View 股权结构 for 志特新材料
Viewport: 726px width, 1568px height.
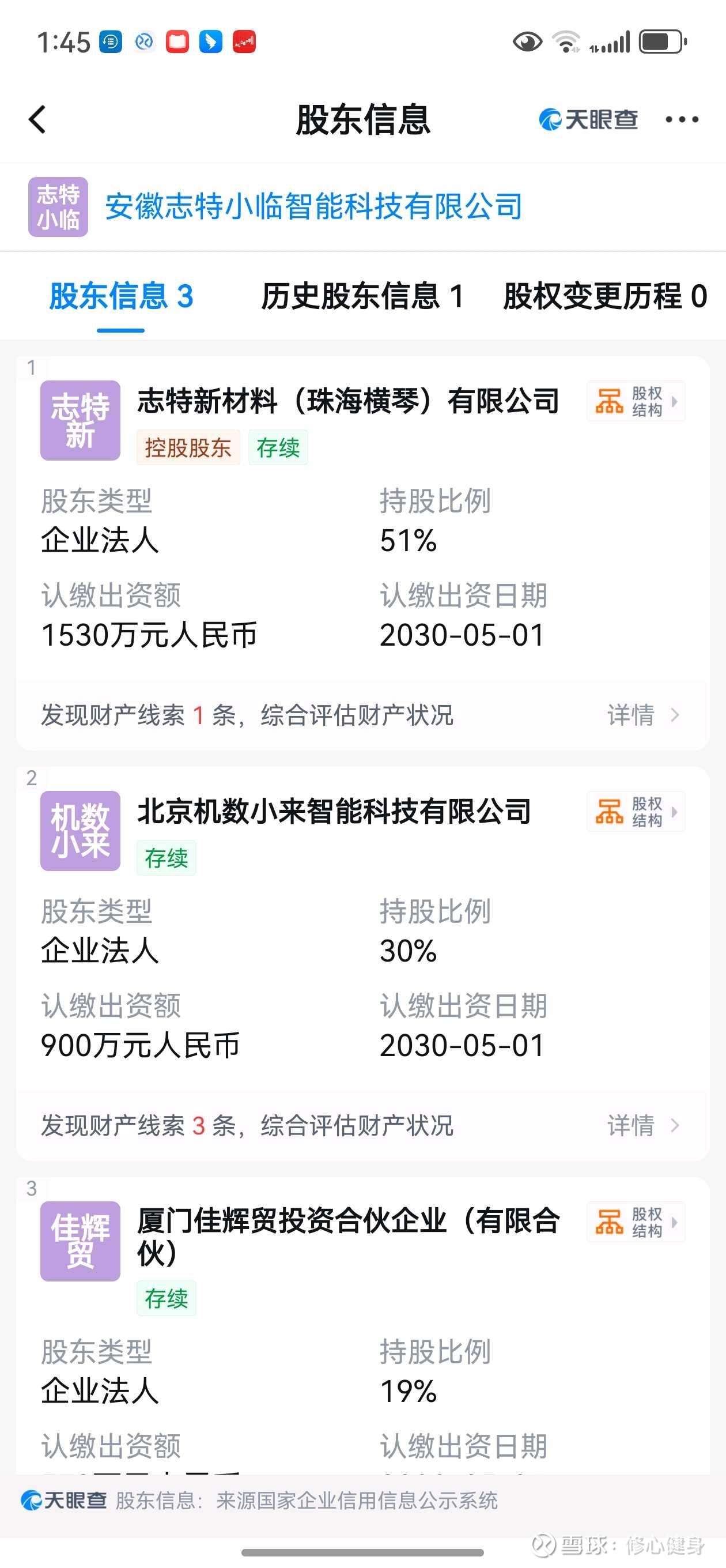click(636, 401)
